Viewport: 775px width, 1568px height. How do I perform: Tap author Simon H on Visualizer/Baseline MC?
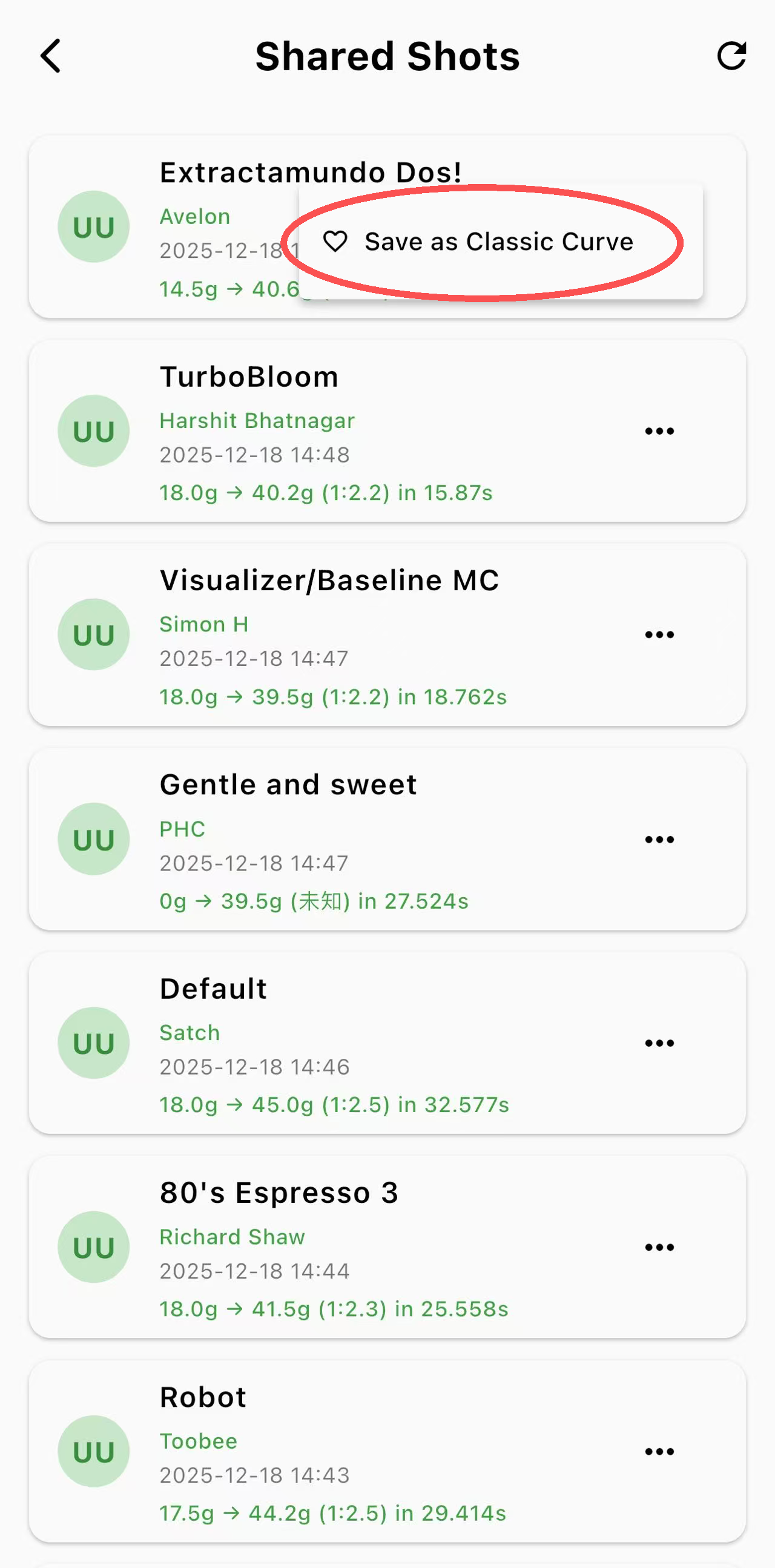tap(204, 624)
